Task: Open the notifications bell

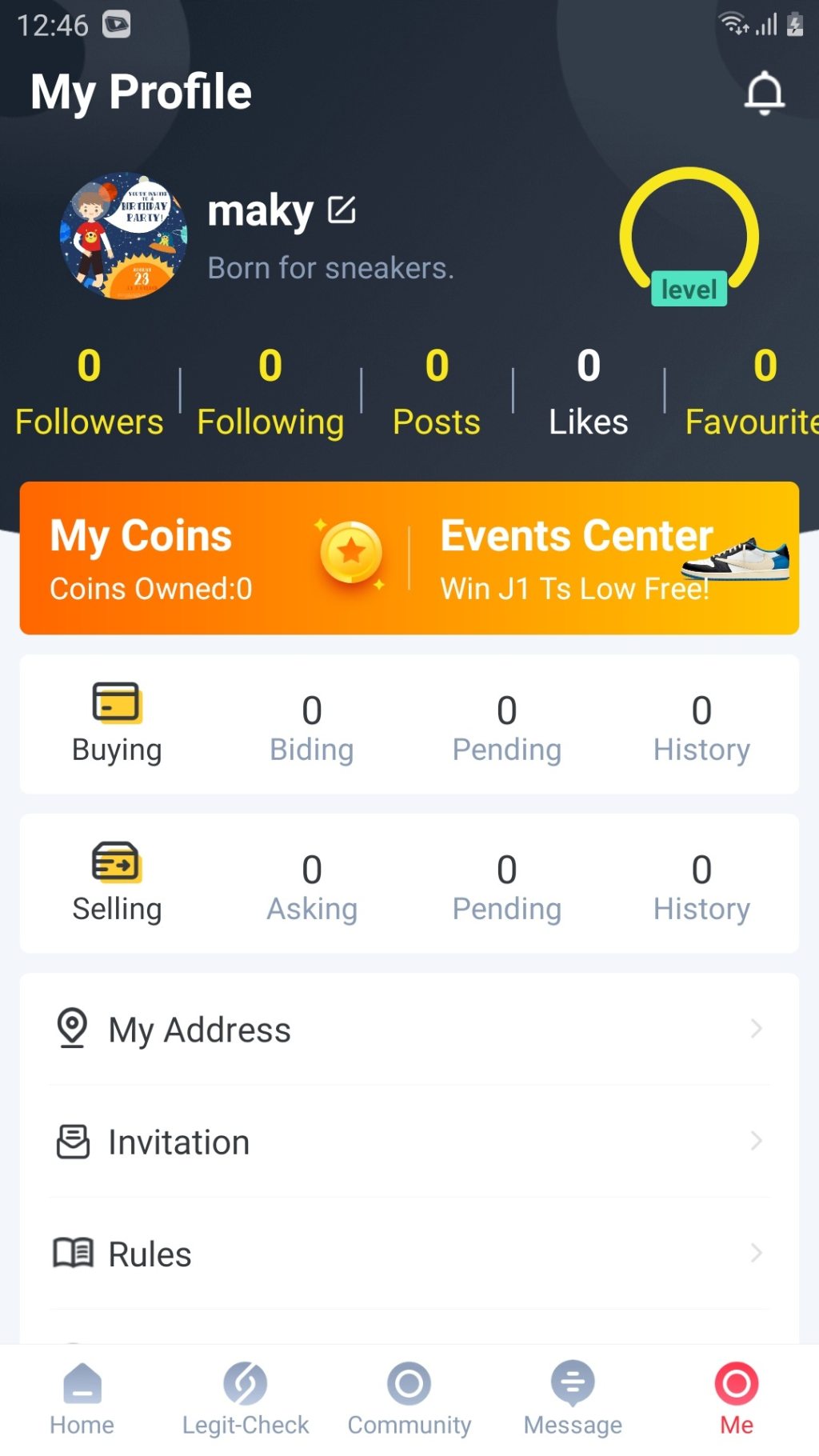Action: pos(764,93)
